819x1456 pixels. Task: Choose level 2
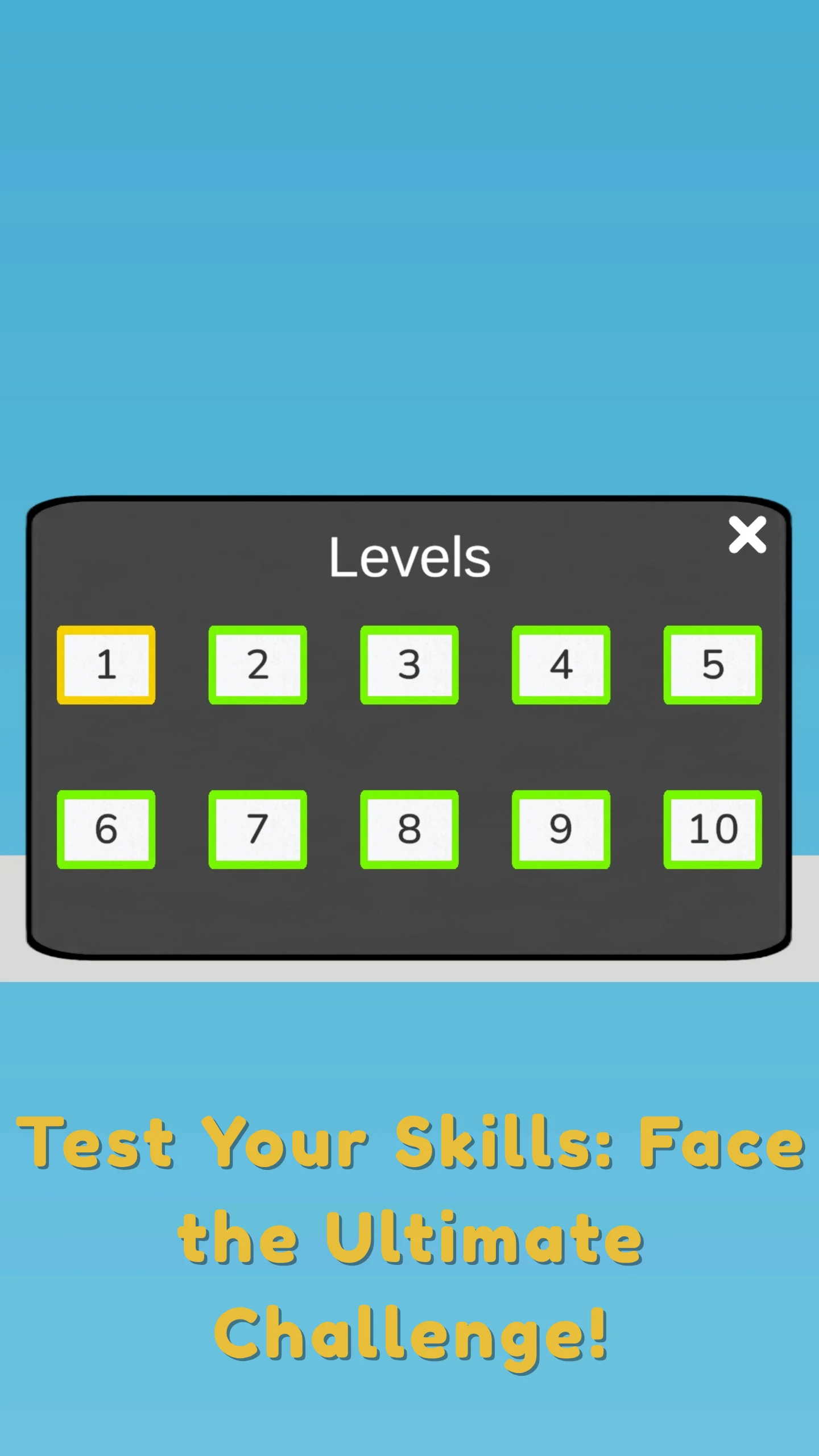pos(258,665)
